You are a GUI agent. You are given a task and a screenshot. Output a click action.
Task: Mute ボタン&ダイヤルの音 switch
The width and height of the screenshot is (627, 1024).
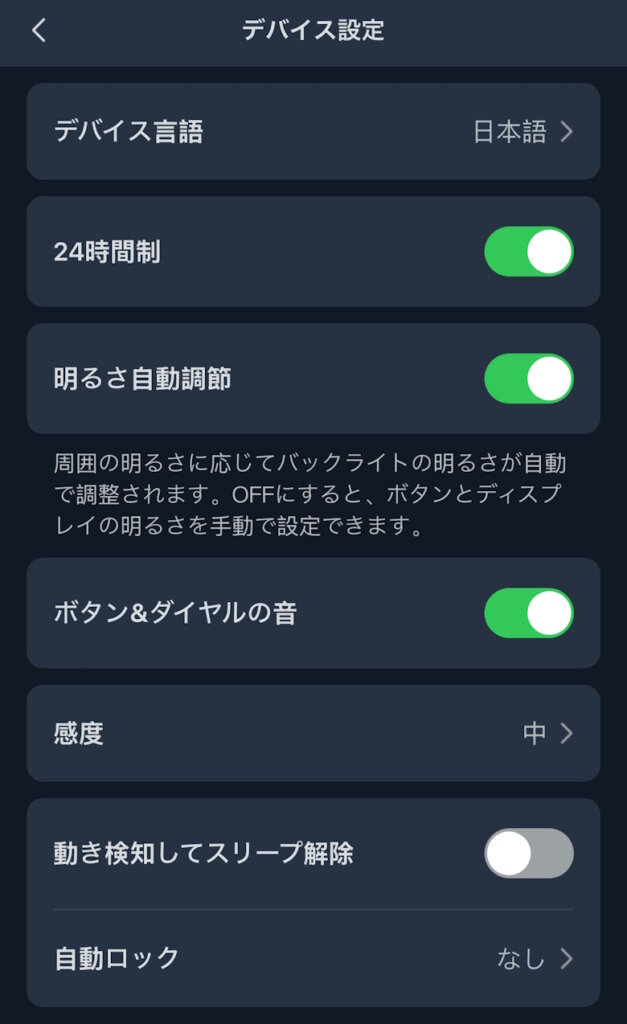point(528,613)
